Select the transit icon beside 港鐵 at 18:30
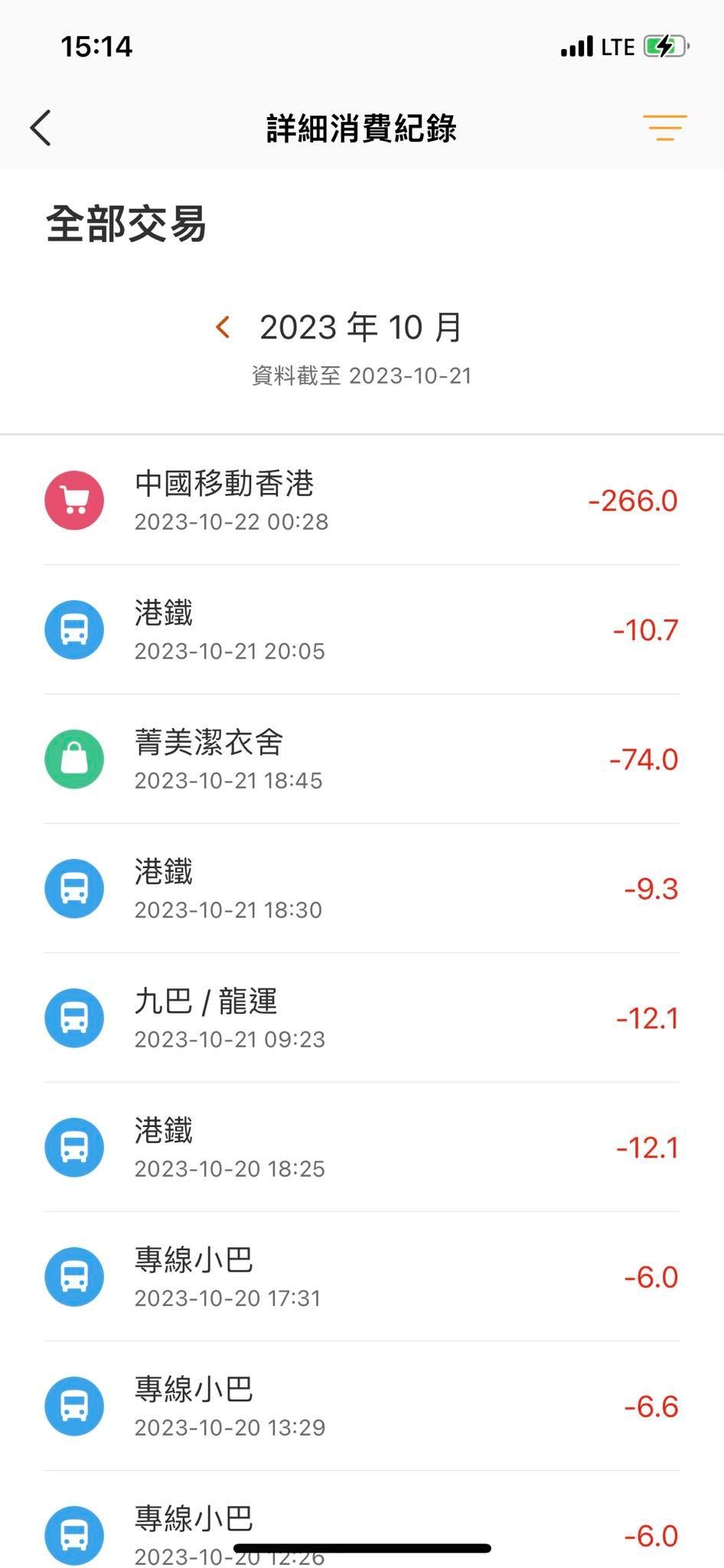The image size is (724, 1568). (73, 888)
